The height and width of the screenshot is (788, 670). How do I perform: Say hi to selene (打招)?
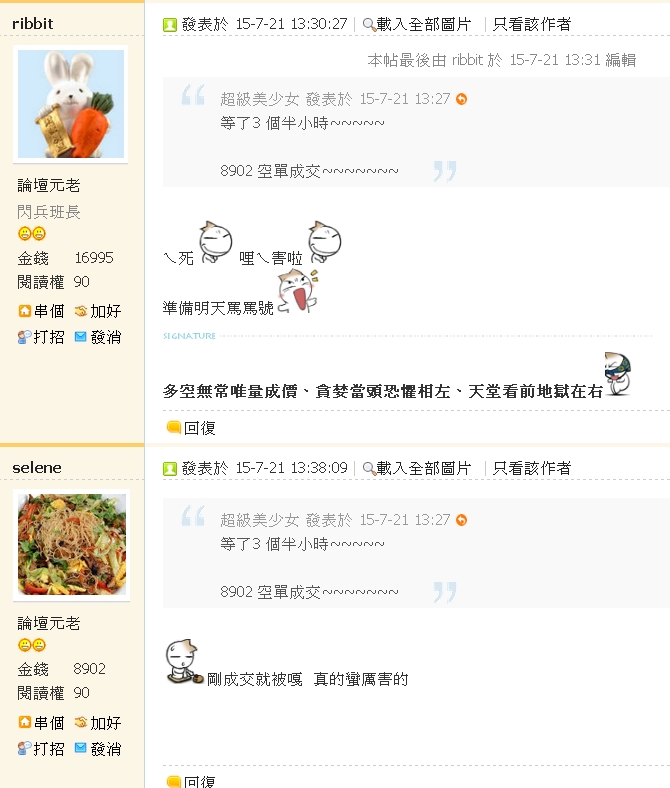[41, 748]
